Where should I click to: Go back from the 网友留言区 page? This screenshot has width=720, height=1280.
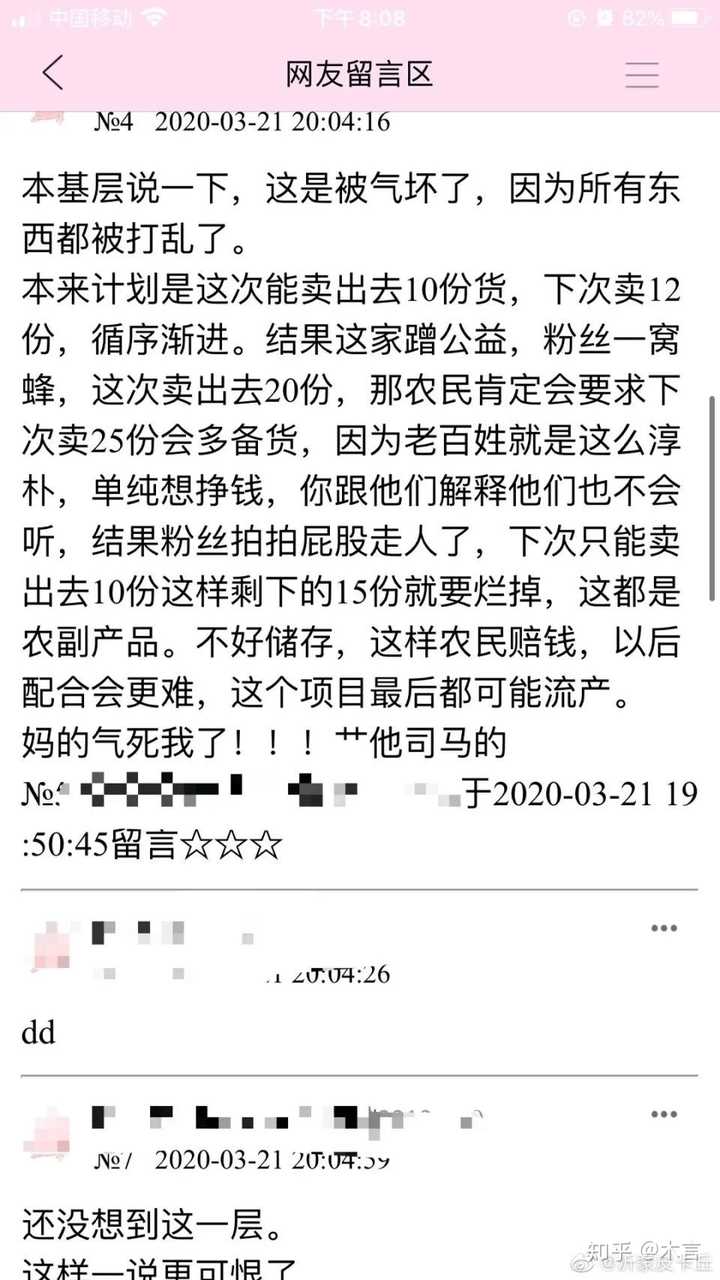pos(53,73)
